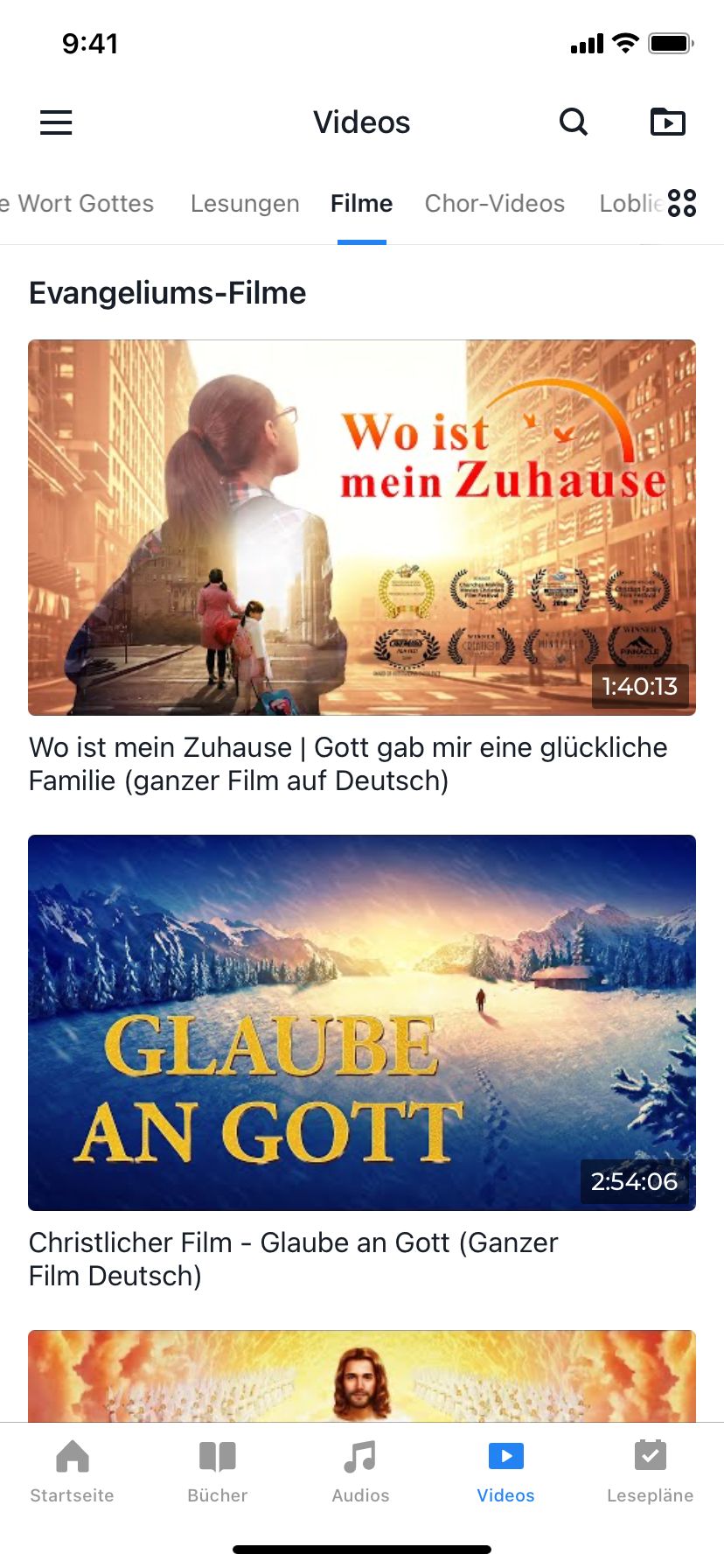Open Lesepläne
The width and height of the screenshot is (724, 1568).
[x=650, y=1472]
